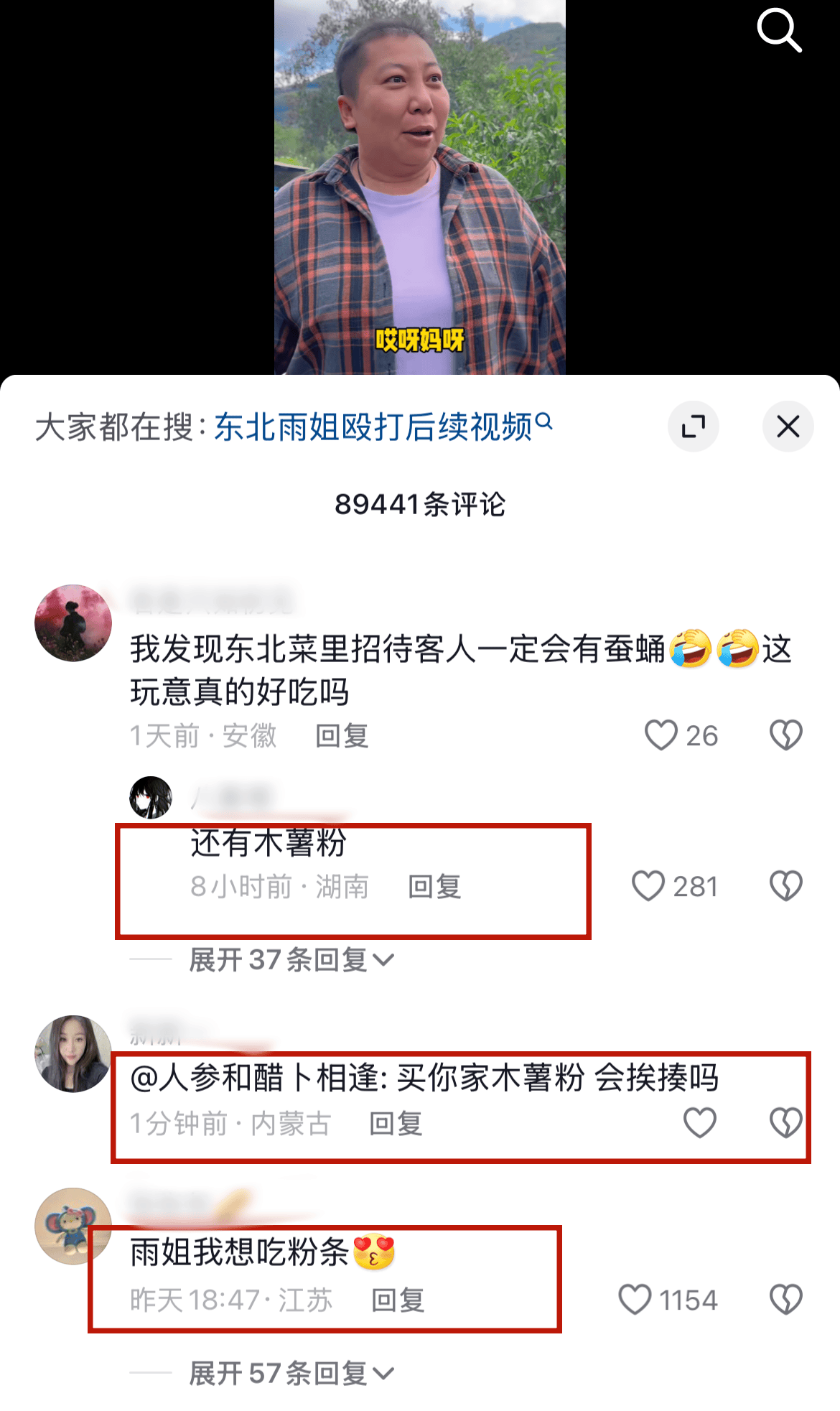The width and height of the screenshot is (840, 1411).
Task: Expand the comments panel to full screen
Action: (694, 427)
